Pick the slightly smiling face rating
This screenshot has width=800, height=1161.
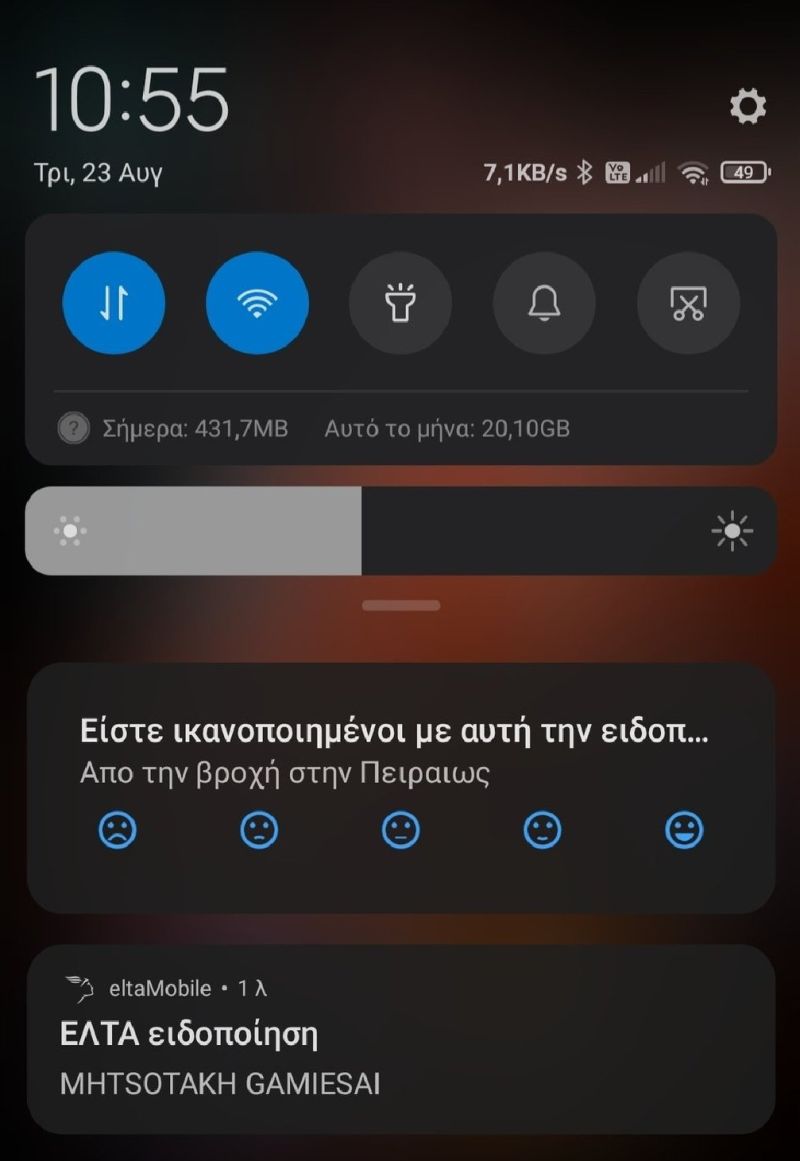tap(543, 829)
